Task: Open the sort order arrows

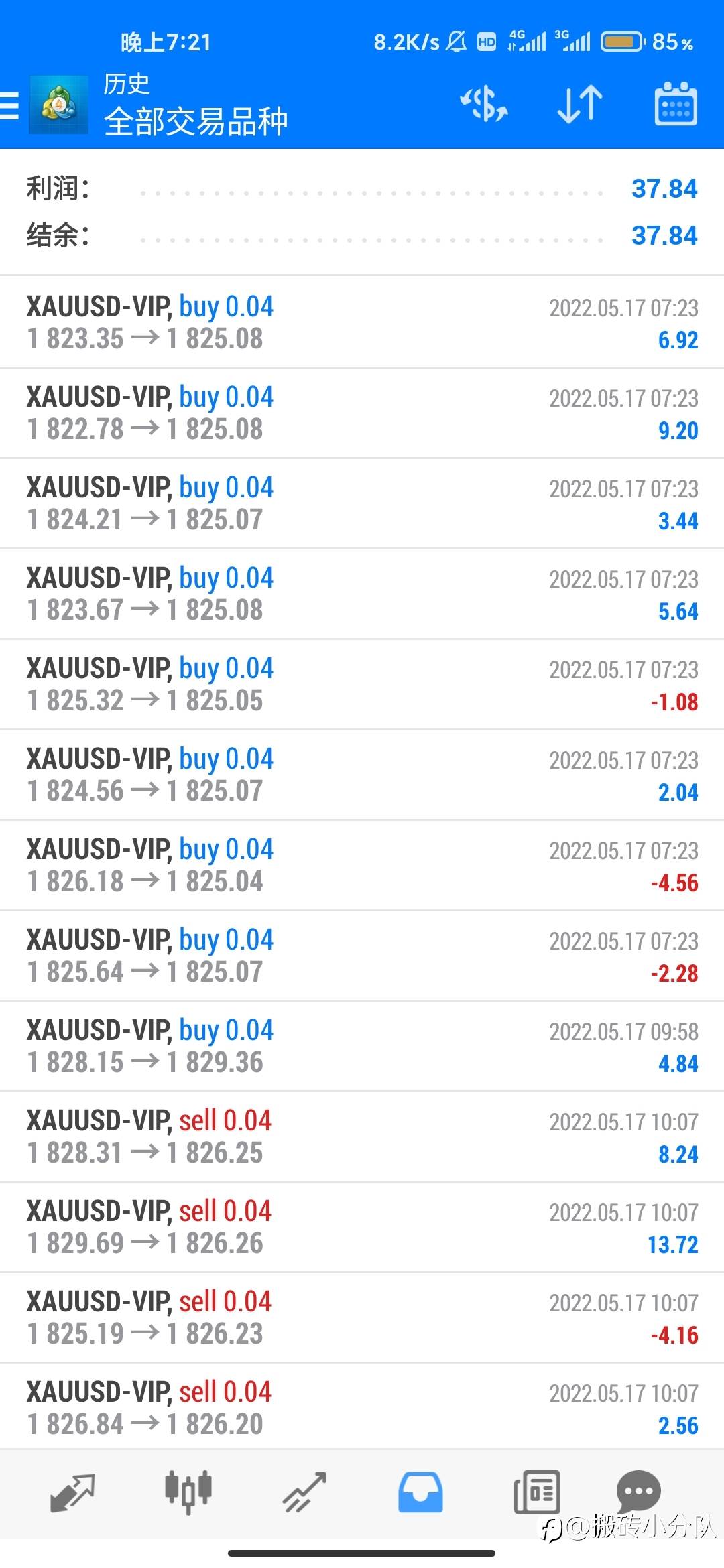Action: tap(580, 105)
